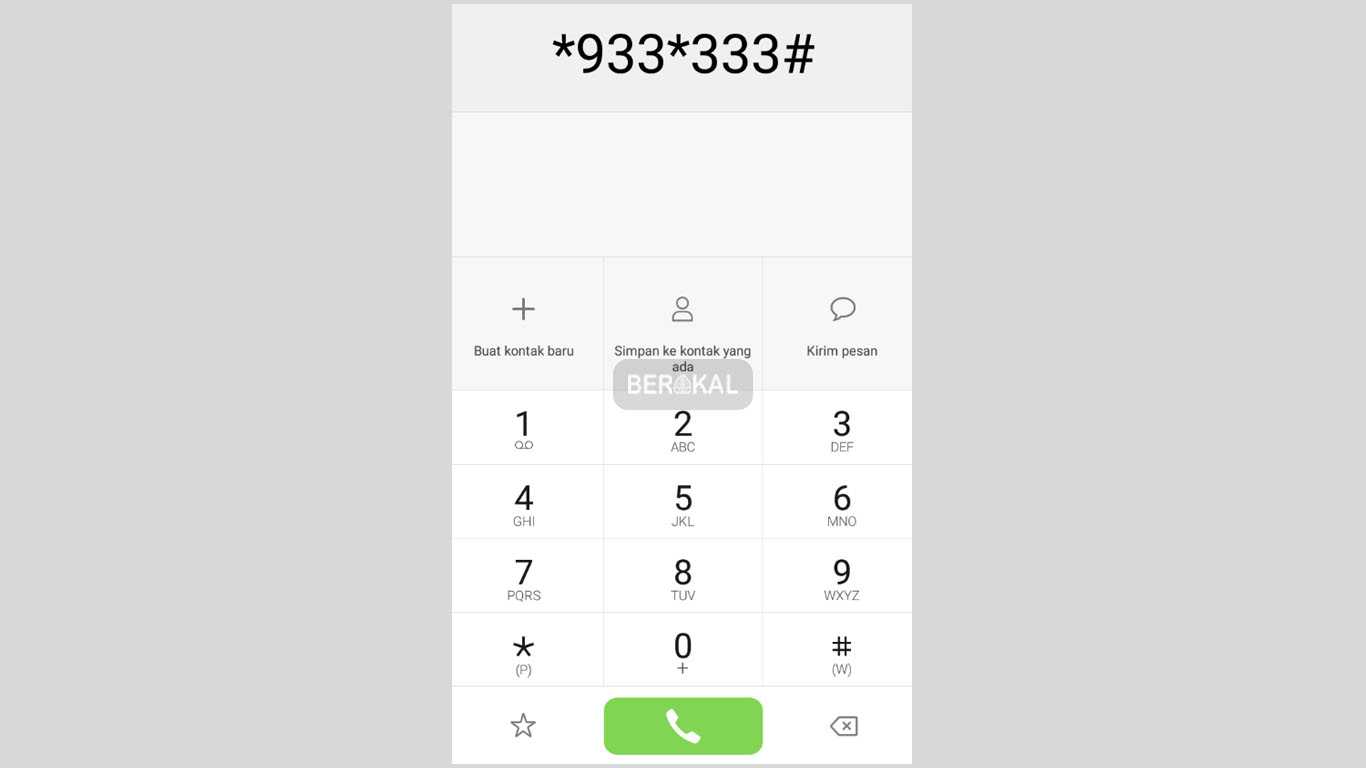This screenshot has height=768, width=1366.
Task: Dial digit 1 on the keypad
Action: pyautogui.click(x=524, y=429)
